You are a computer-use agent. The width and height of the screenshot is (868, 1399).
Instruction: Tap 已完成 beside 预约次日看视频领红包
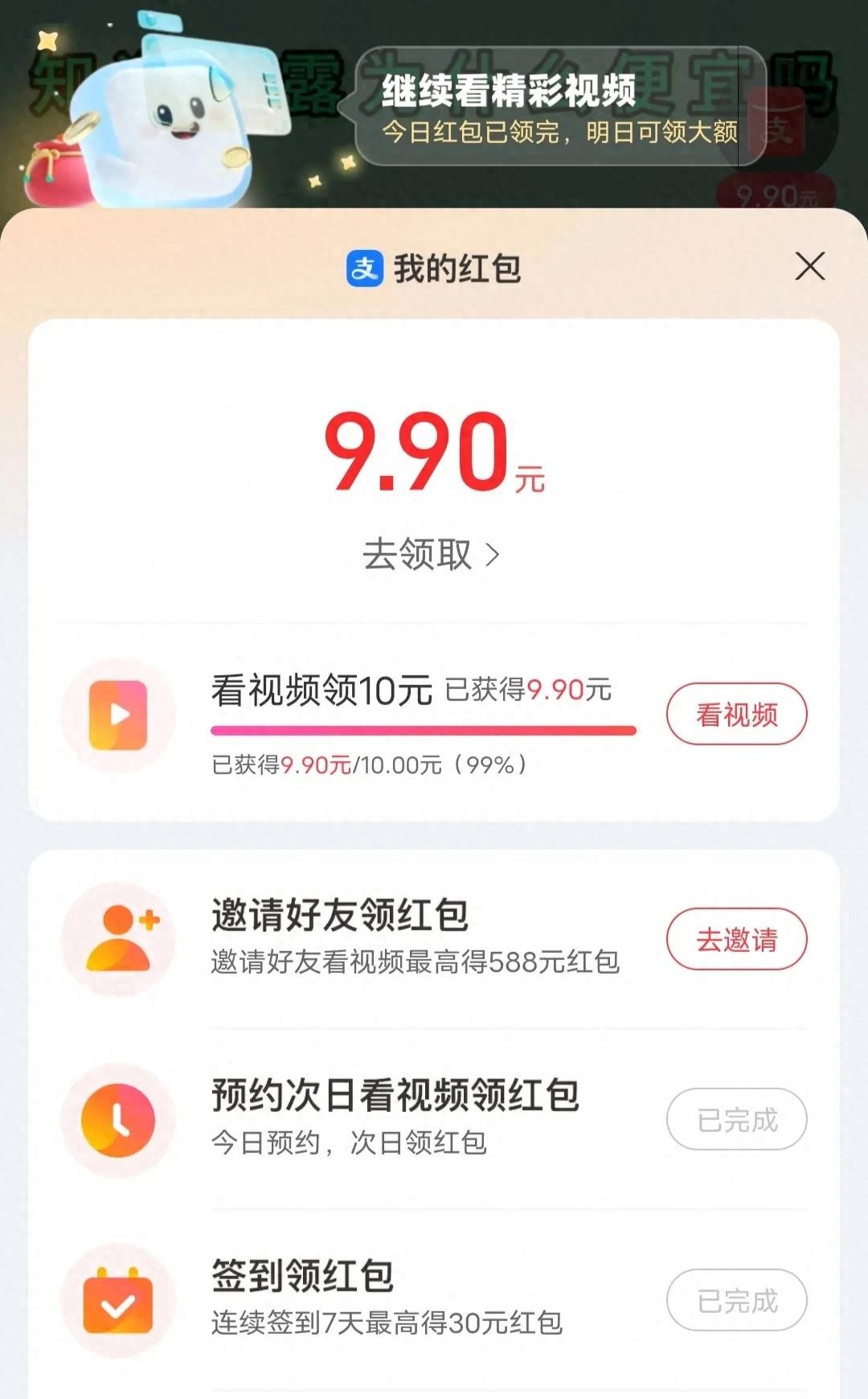[x=736, y=1119]
